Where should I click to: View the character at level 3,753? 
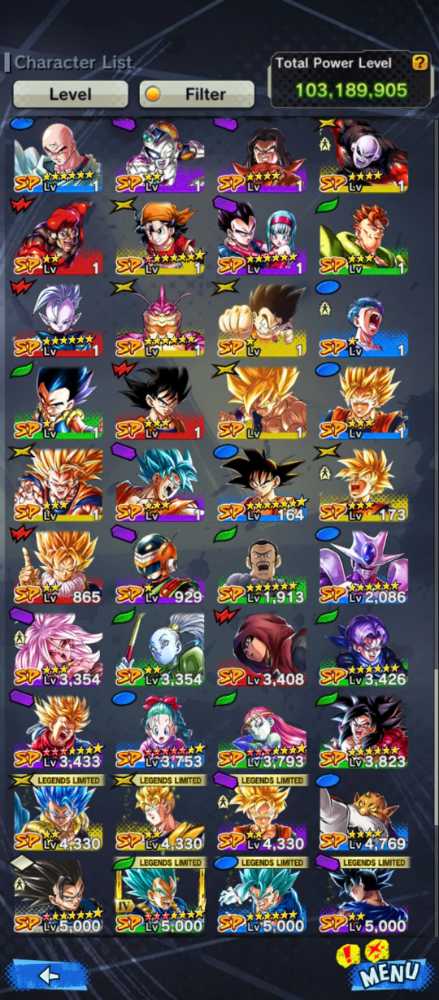[x=160, y=732]
